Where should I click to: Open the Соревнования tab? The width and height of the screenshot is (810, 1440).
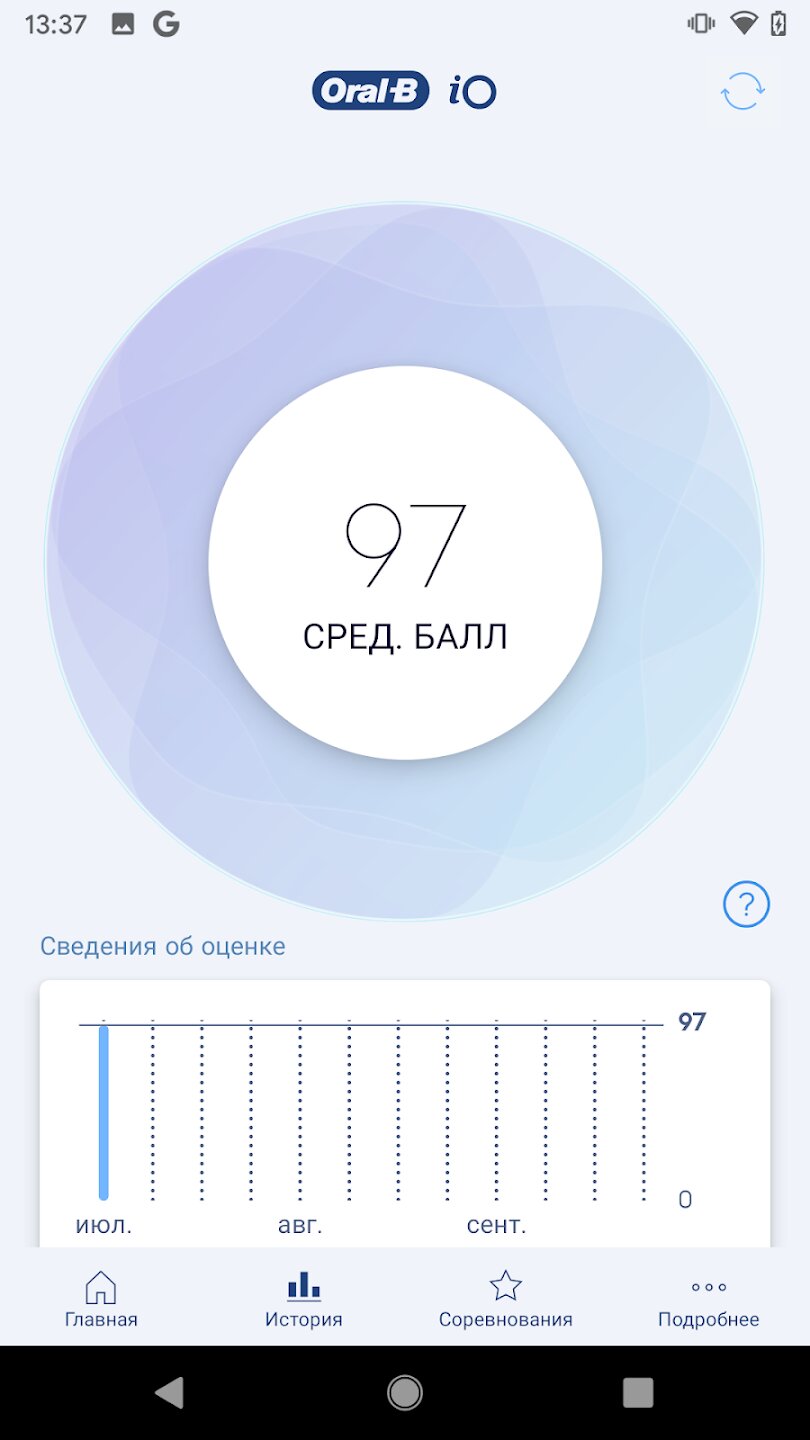coord(505,1298)
